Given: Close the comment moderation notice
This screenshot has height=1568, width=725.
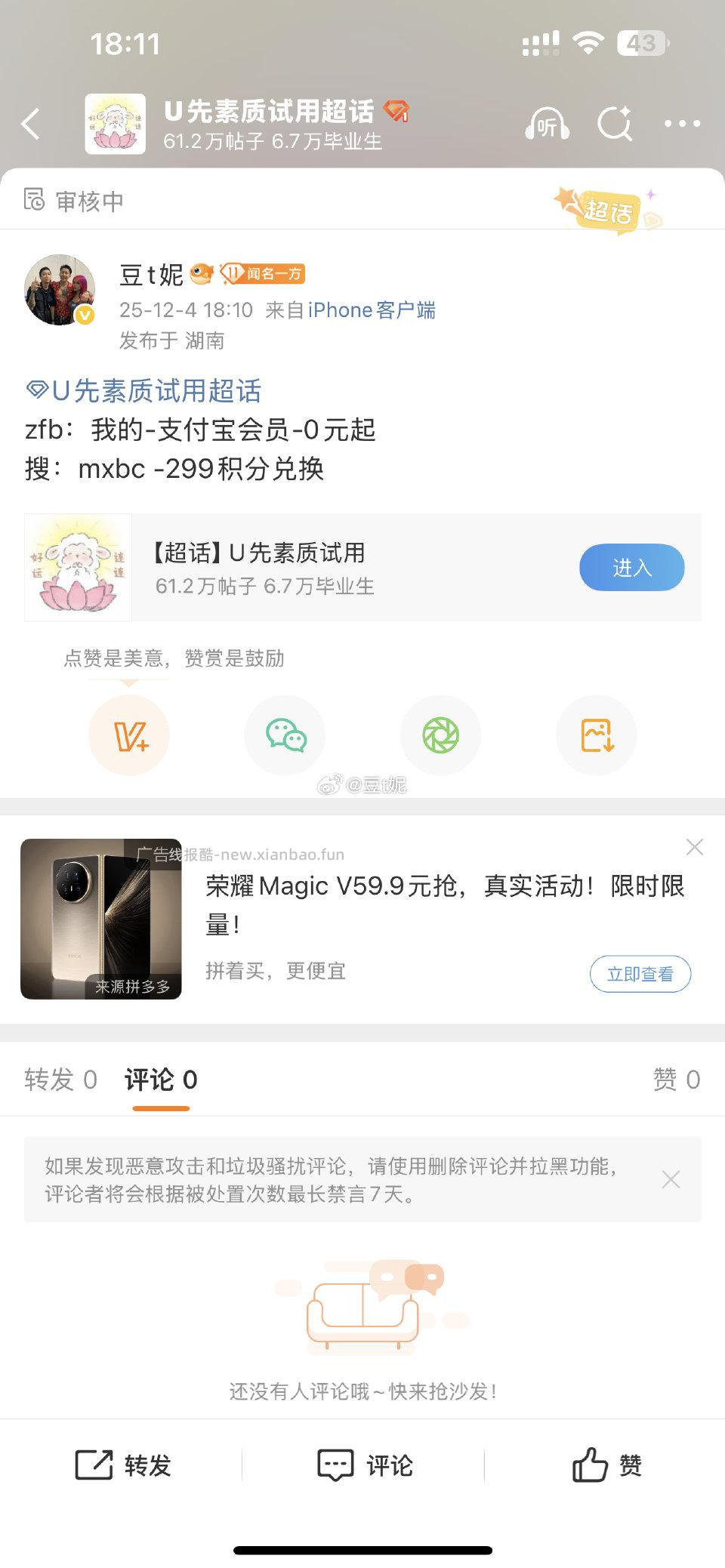Looking at the screenshot, I should click(671, 1180).
